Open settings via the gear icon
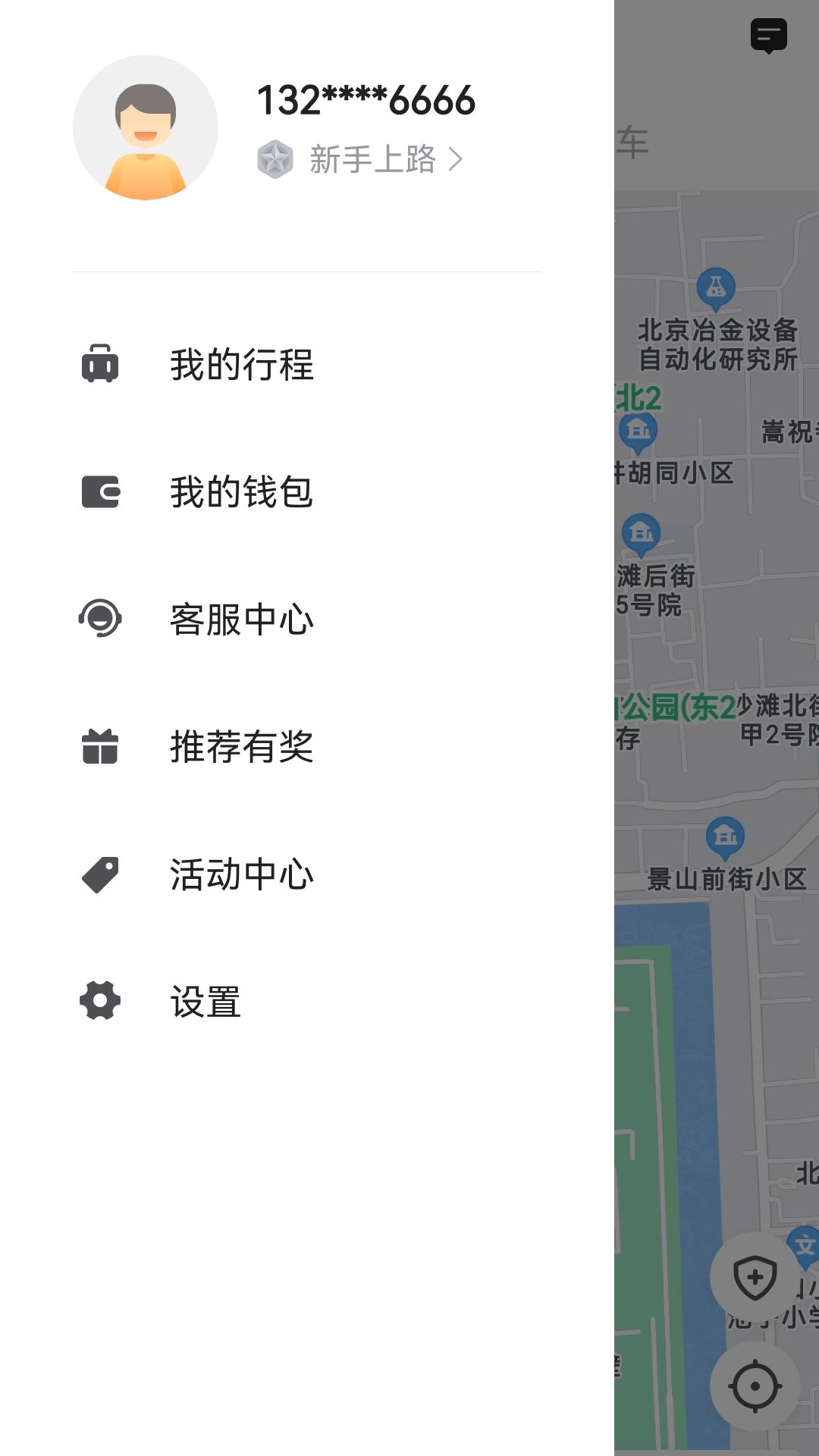Screen dimensions: 819x1456 [99, 1003]
